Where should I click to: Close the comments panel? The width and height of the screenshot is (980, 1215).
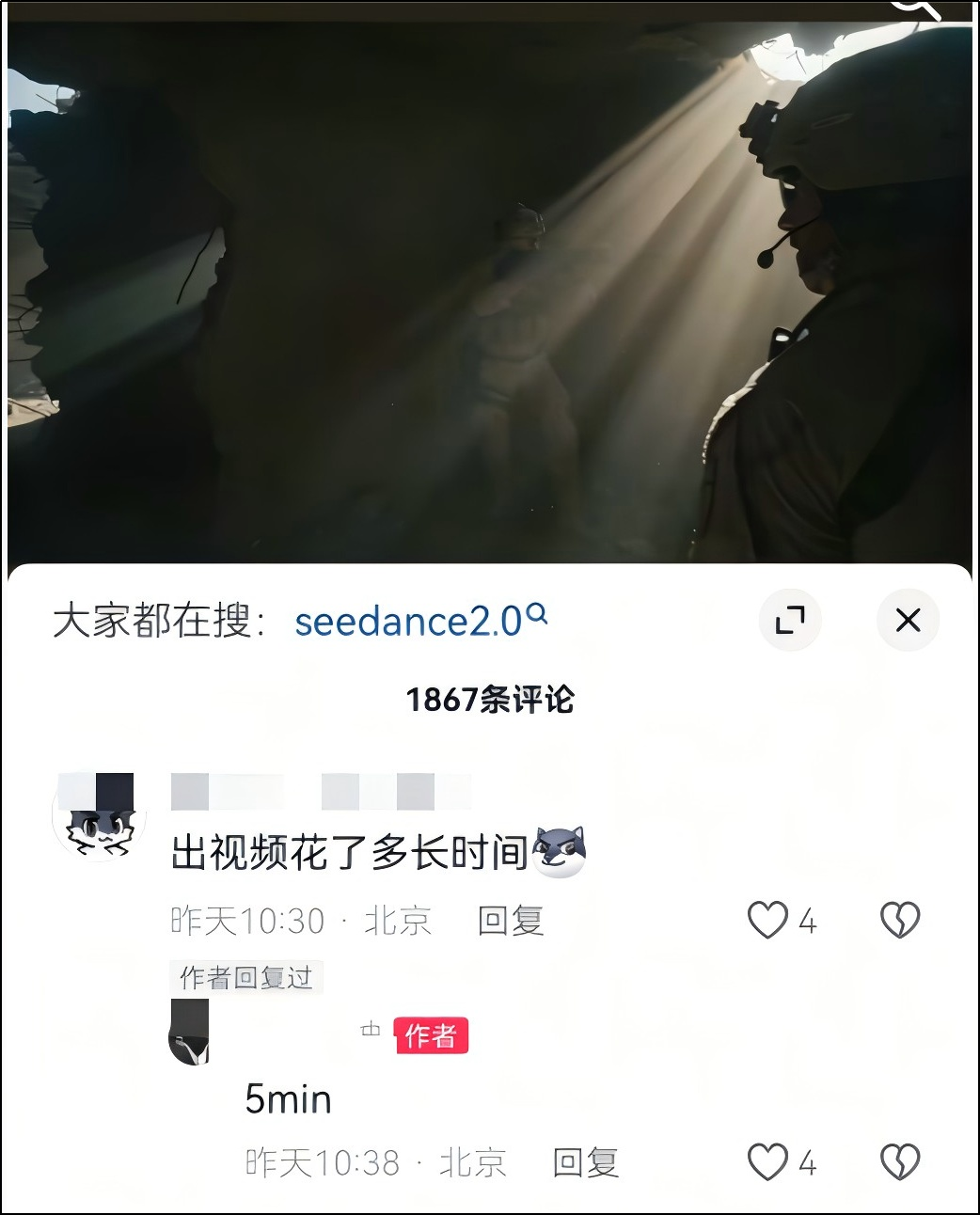(x=908, y=620)
